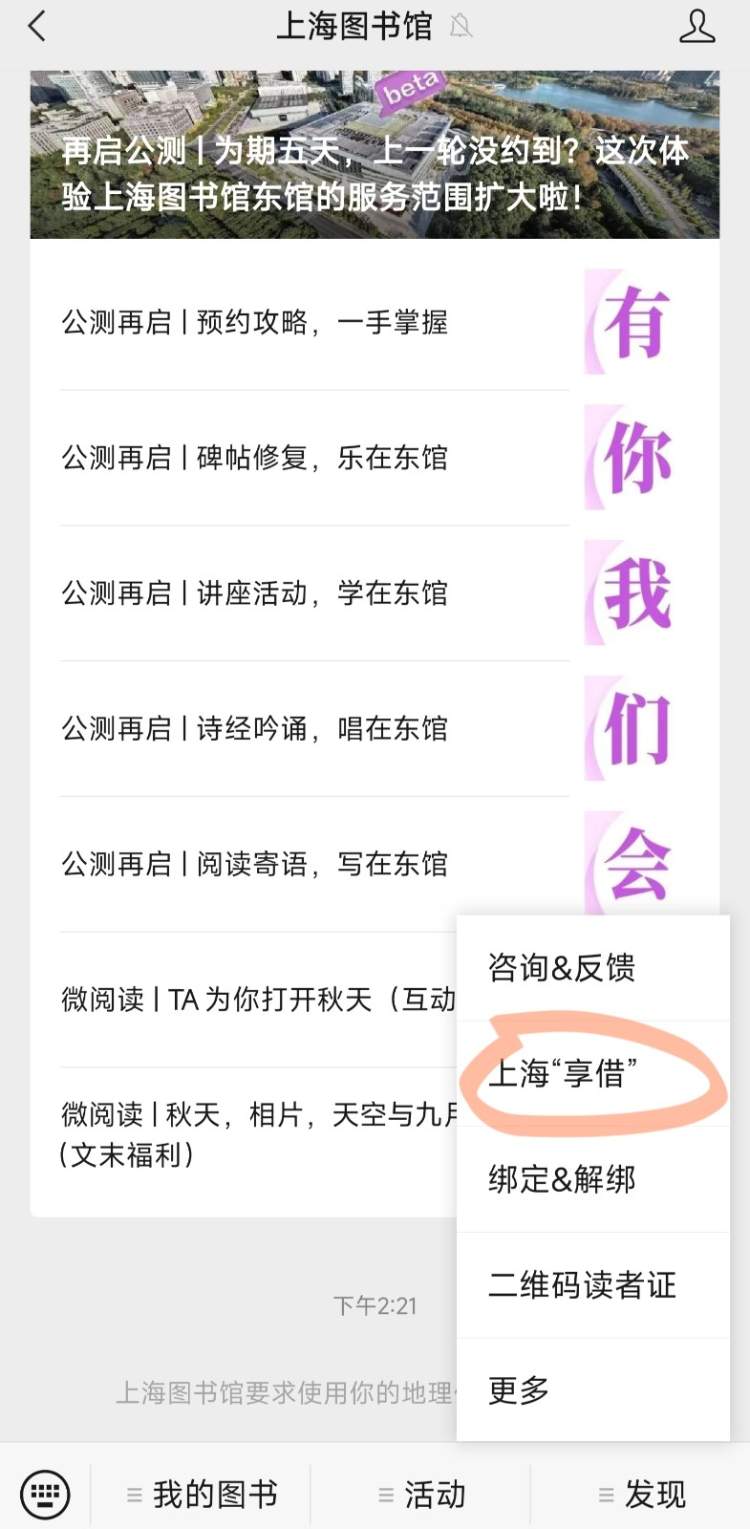
Task: Switch to keyboard input mode
Action: point(45,1495)
